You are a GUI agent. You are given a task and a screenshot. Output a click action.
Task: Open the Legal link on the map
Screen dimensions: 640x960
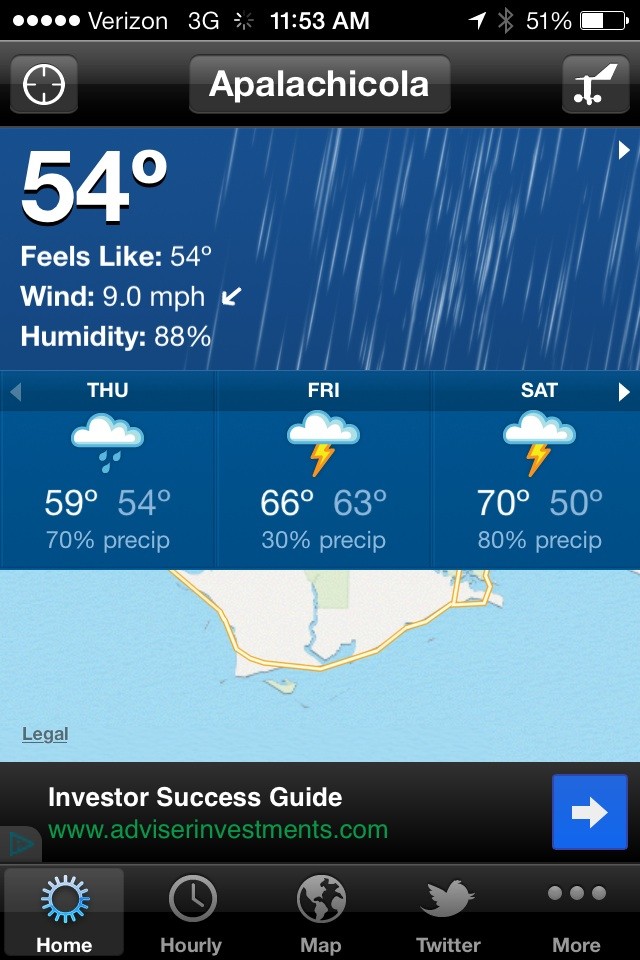tap(45, 734)
